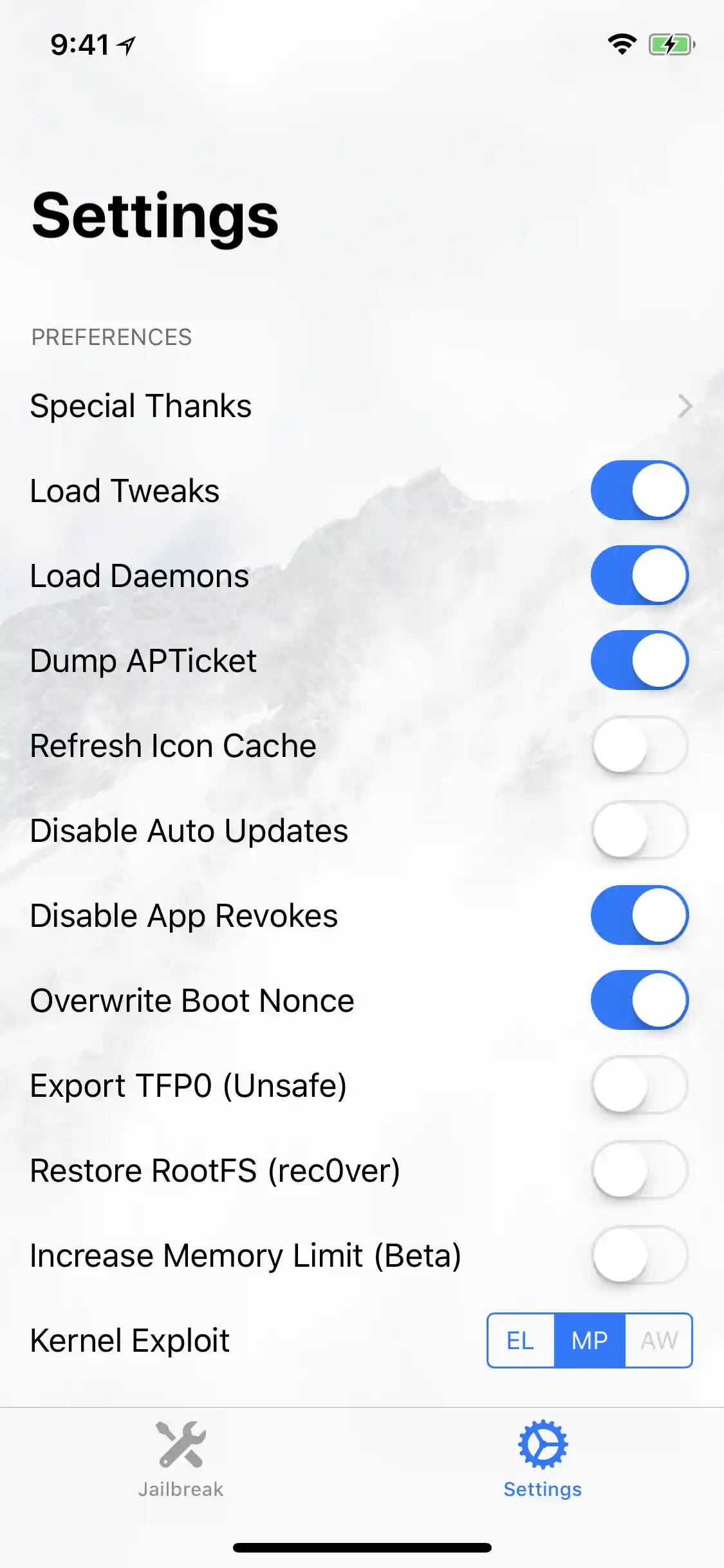Enable Refresh Icon Cache
The width and height of the screenshot is (724, 1568).
[x=639, y=745]
